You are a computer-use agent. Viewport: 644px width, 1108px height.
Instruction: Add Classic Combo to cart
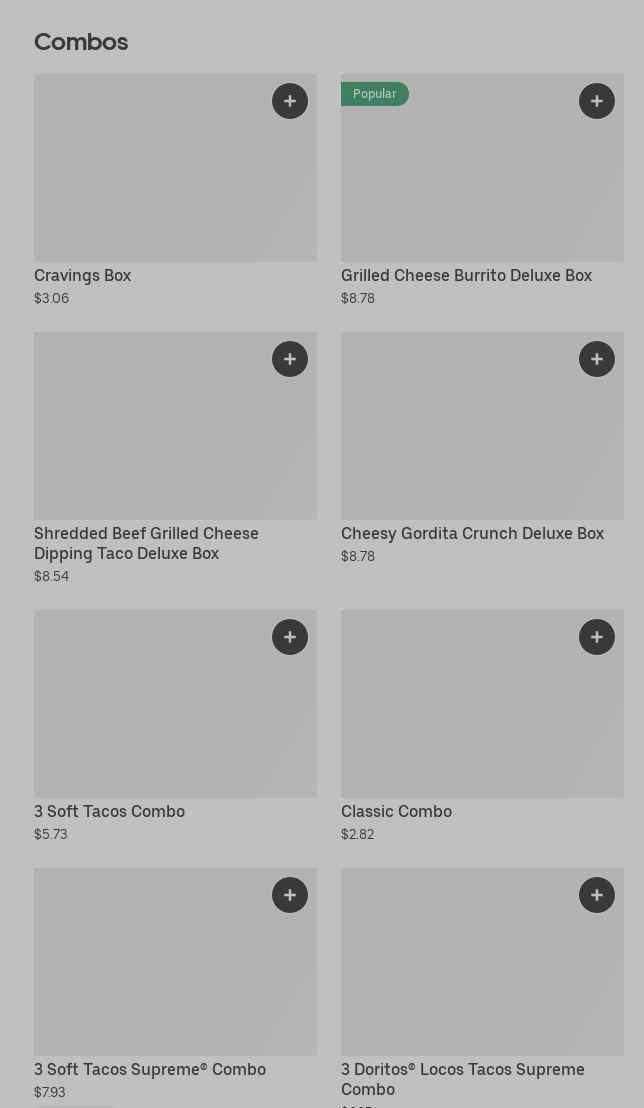(597, 637)
